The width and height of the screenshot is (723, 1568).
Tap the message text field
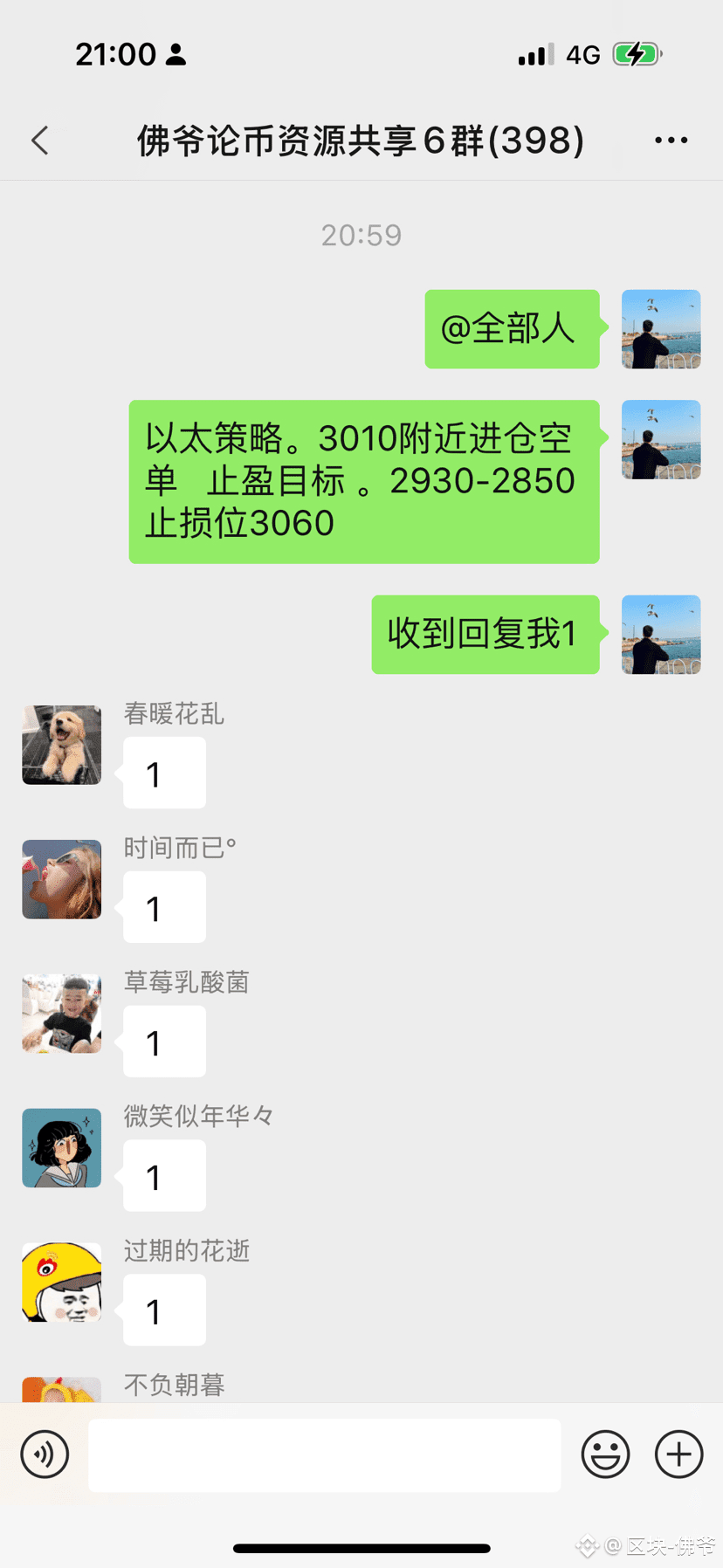click(x=324, y=1455)
